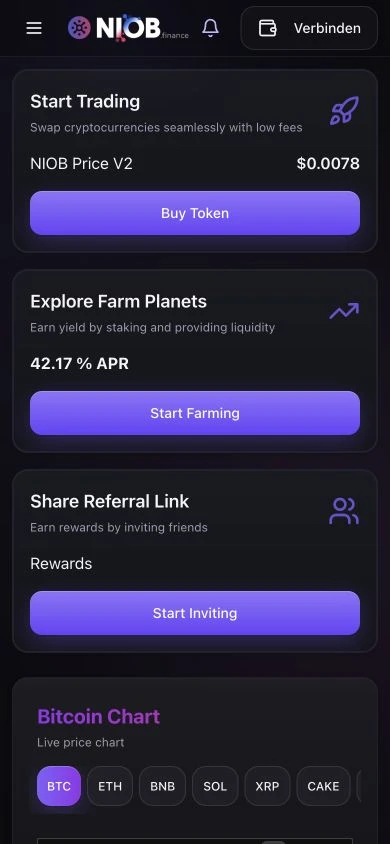Switch chart to SOL

tap(215, 786)
